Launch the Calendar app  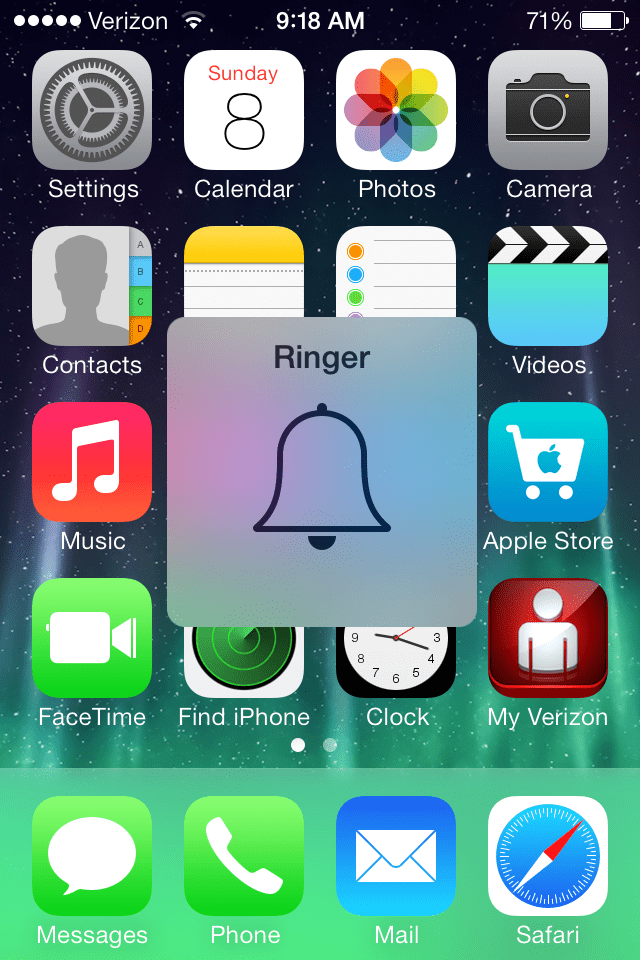click(x=244, y=110)
